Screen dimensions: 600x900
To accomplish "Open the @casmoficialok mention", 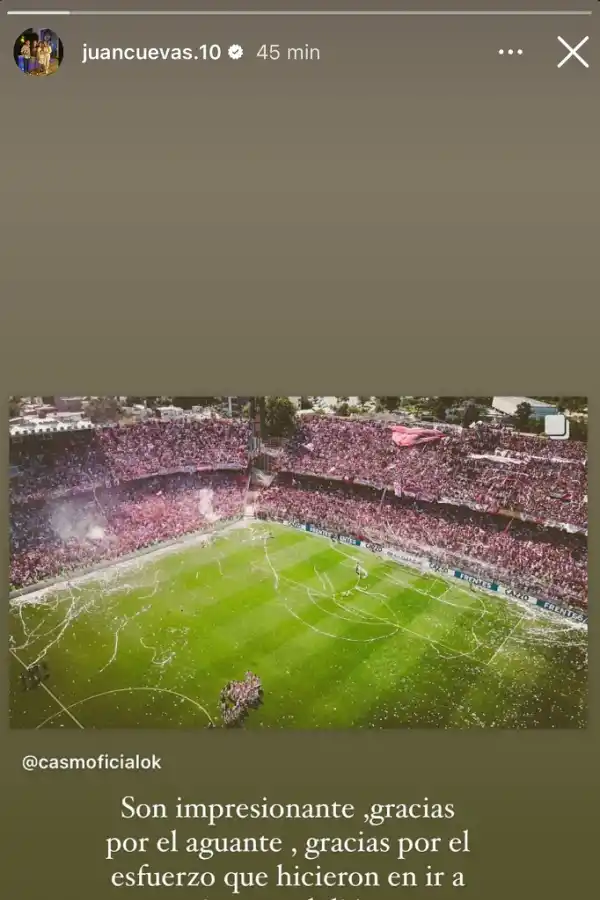I will coord(91,762).
